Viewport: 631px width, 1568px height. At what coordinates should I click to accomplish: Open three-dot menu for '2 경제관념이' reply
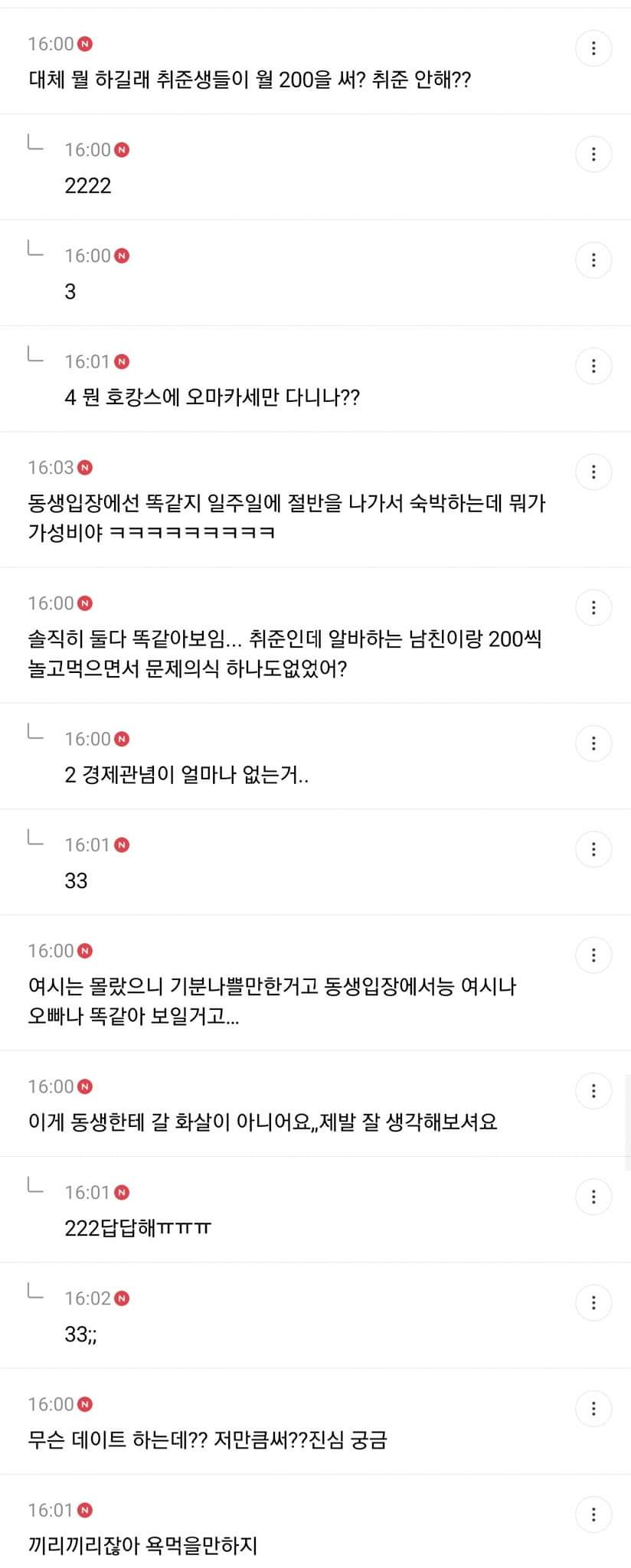pos(593,743)
